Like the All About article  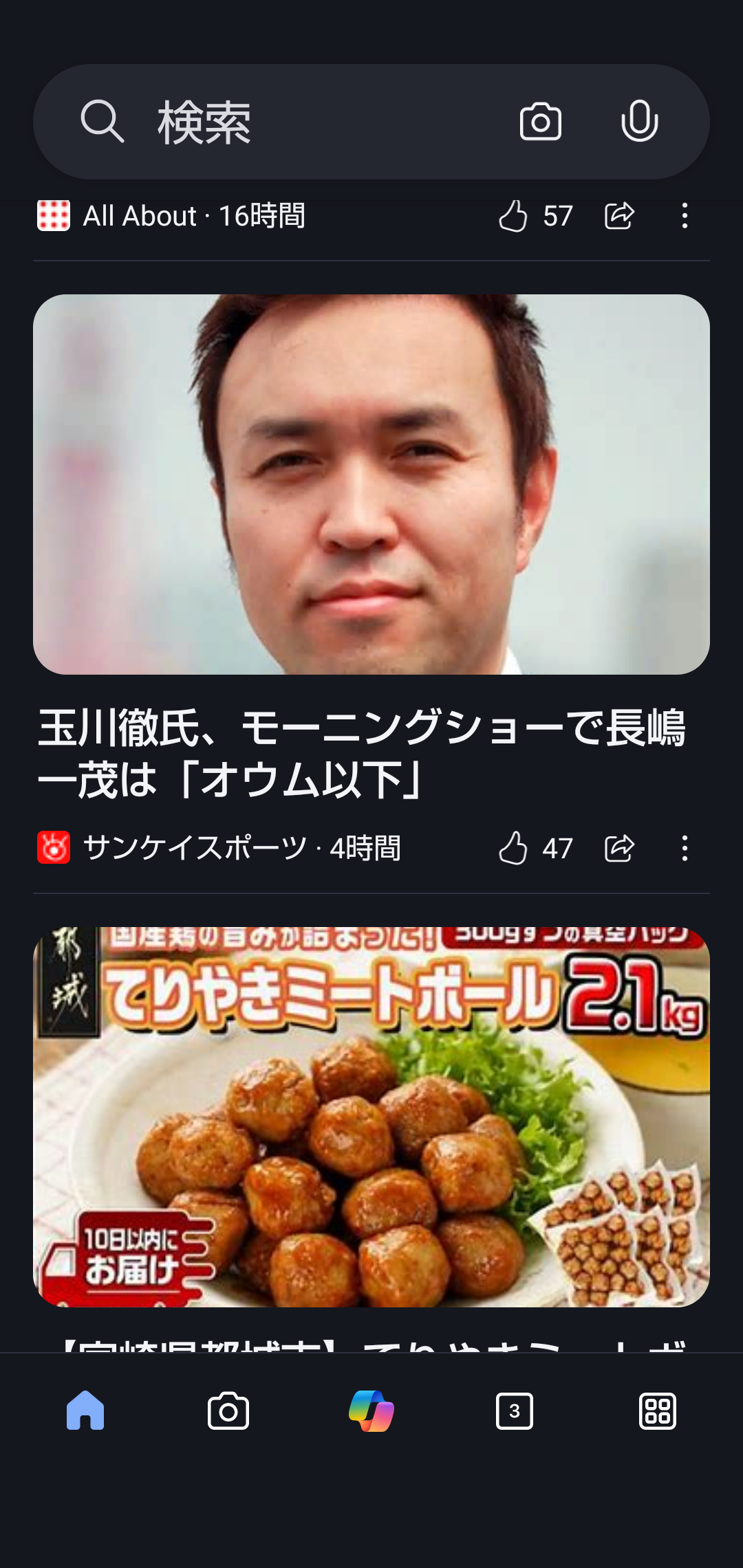coord(513,216)
